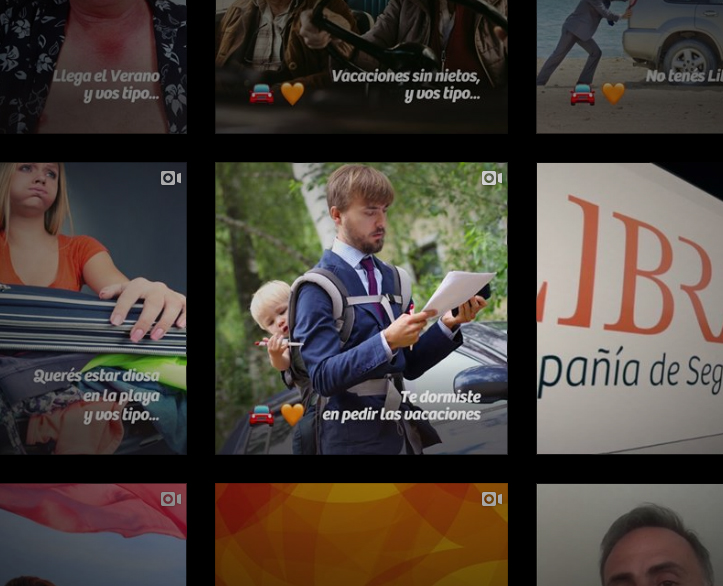Open the 'No tenés' car-pushing post
Viewport: 723px width, 586px height.
[x=629, y=66]
